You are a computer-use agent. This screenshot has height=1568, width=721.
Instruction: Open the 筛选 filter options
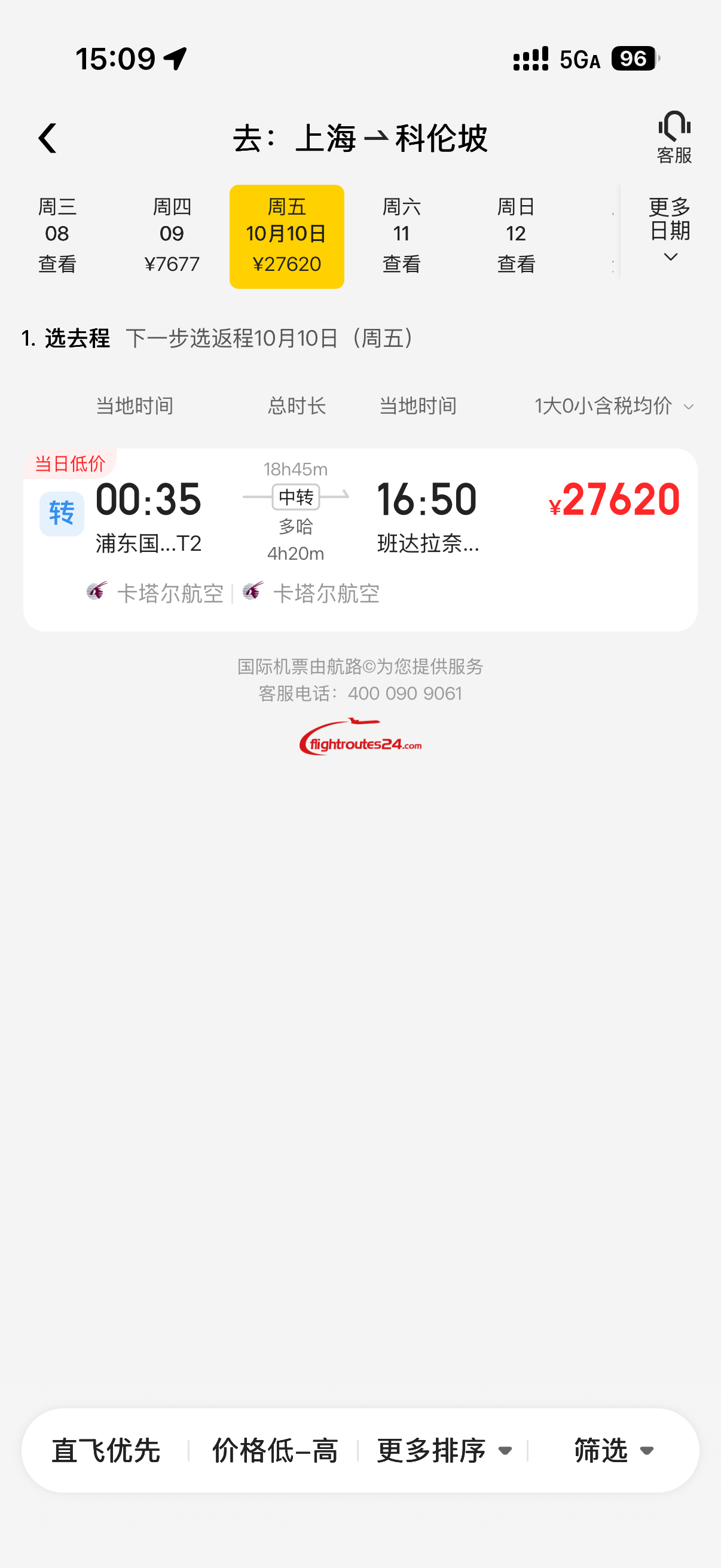pos(613,1451)
